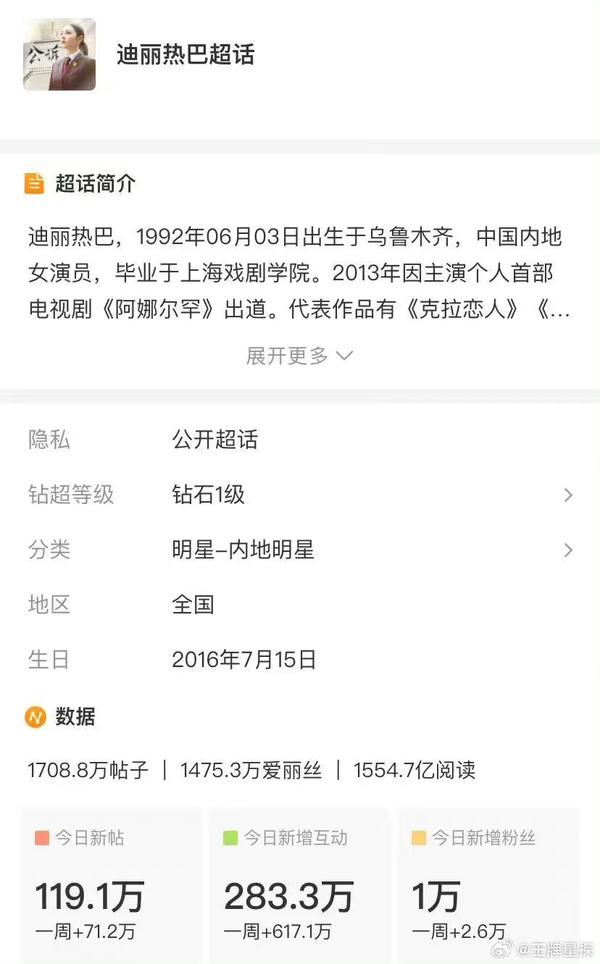600x964 pixels.
Task: Expand the intro with 展开更多
Action: coord(299,356)
